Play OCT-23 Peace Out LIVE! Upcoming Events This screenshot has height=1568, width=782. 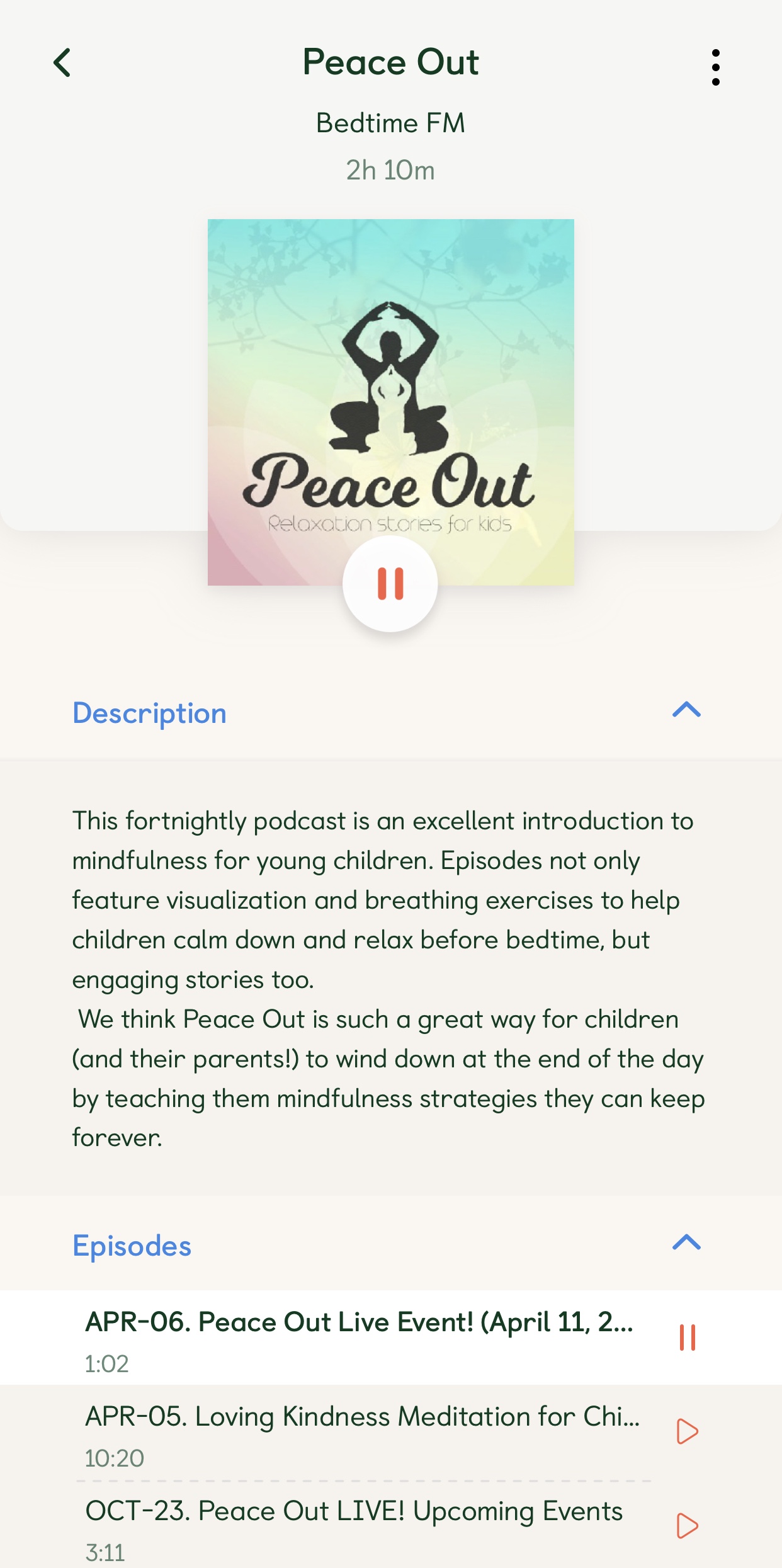(x=687, y=1525)
